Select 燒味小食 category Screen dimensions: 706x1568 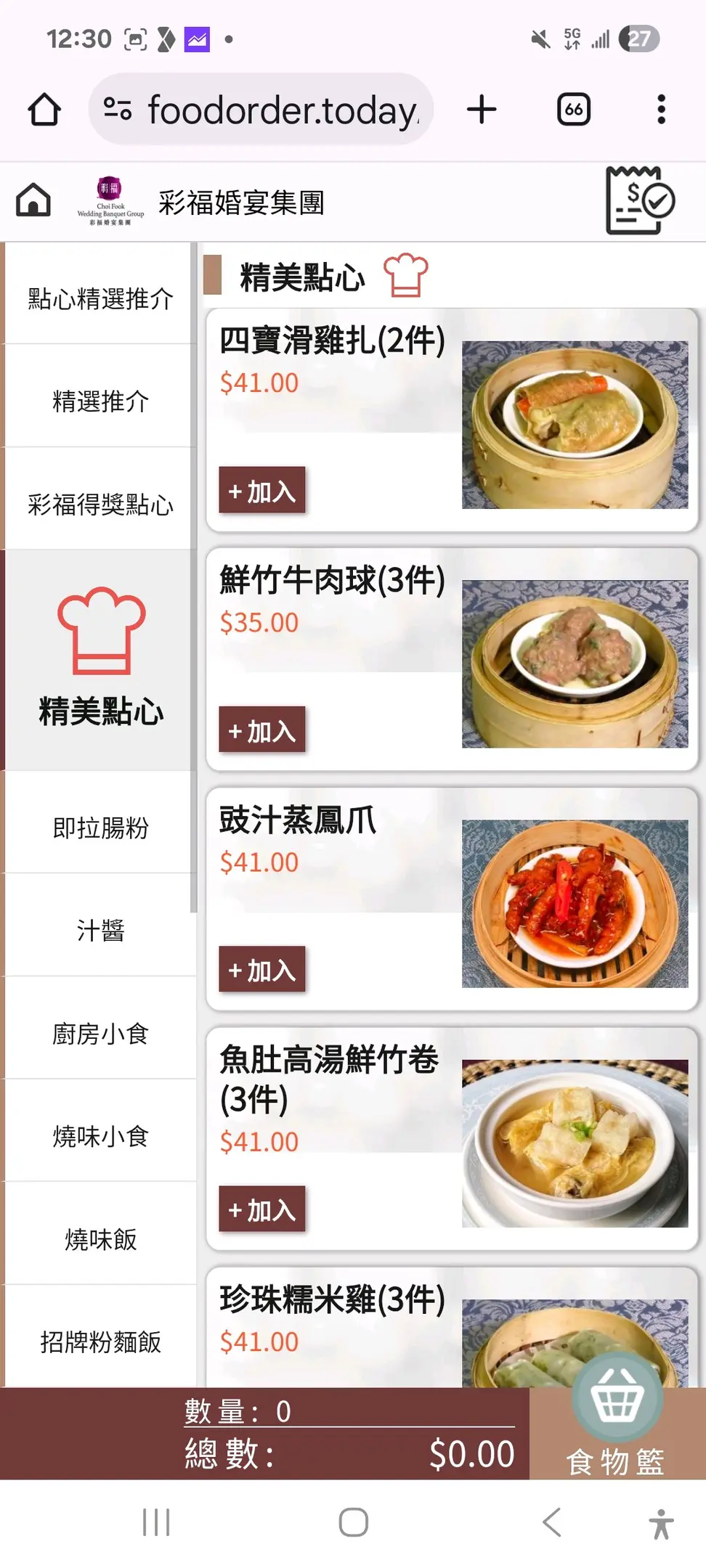pos(100,1135)
